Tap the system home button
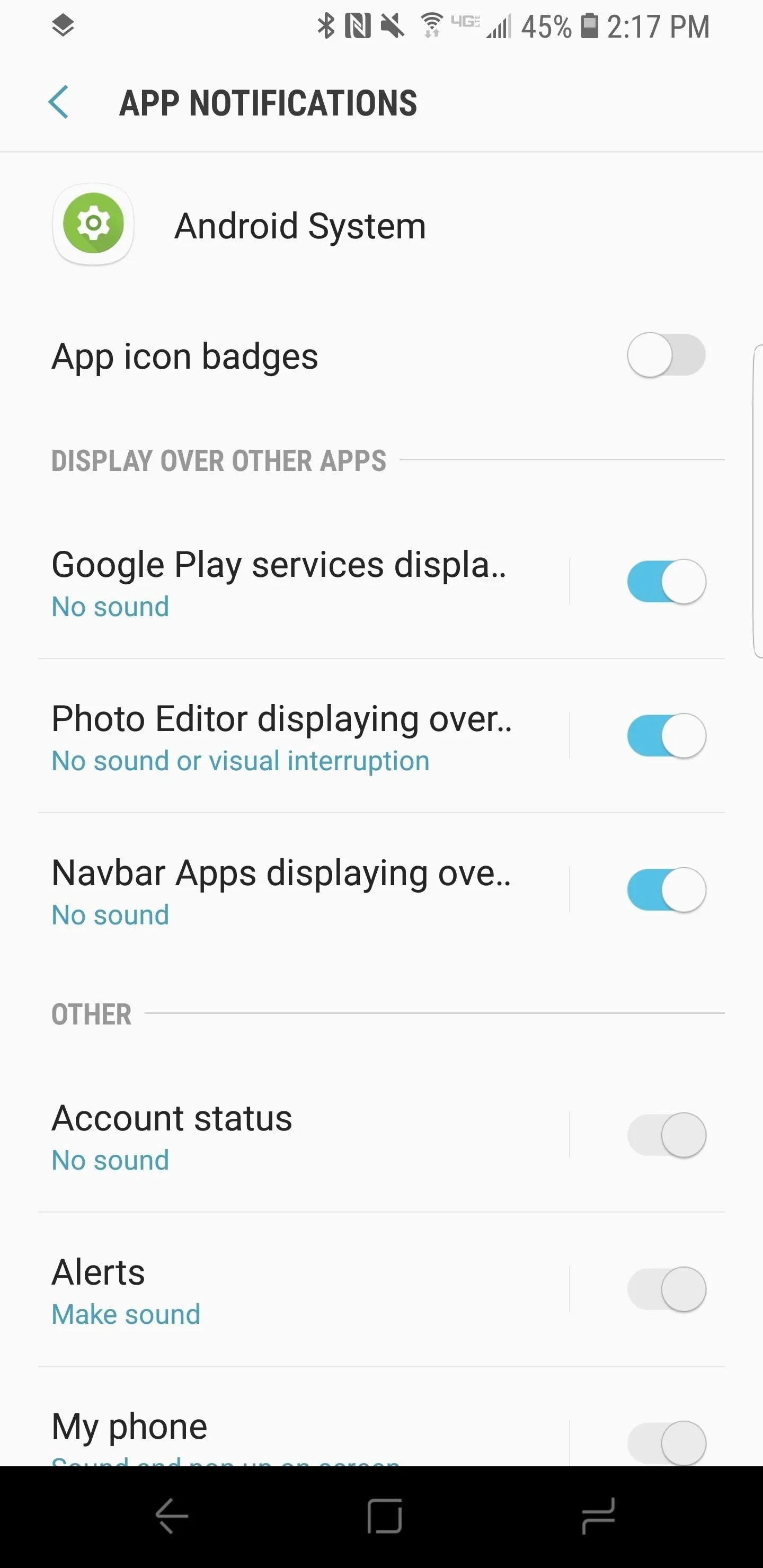This screenshot has width=763, height=1568. pyautogui.click(x=384, y=1516)
